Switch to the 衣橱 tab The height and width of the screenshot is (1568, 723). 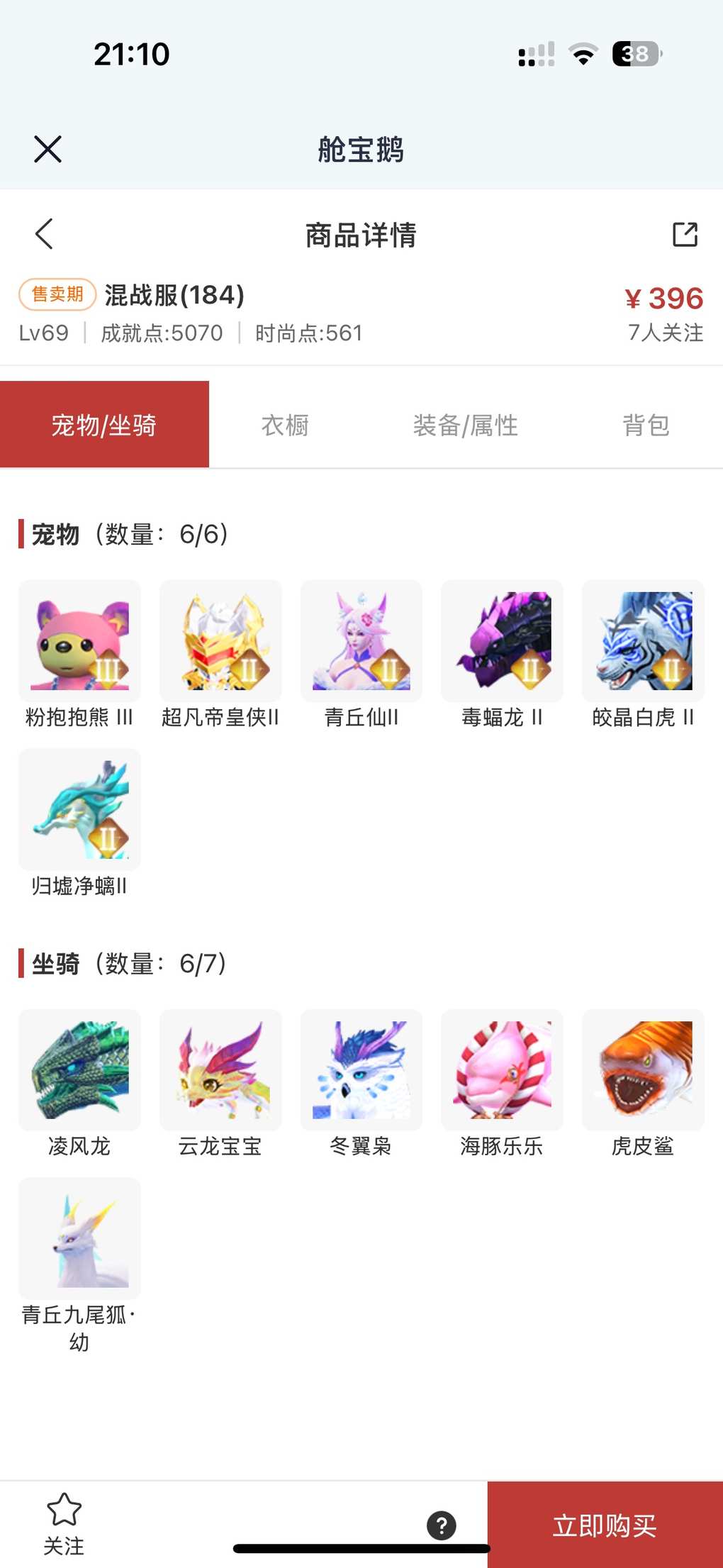click(x=285, y=426)
